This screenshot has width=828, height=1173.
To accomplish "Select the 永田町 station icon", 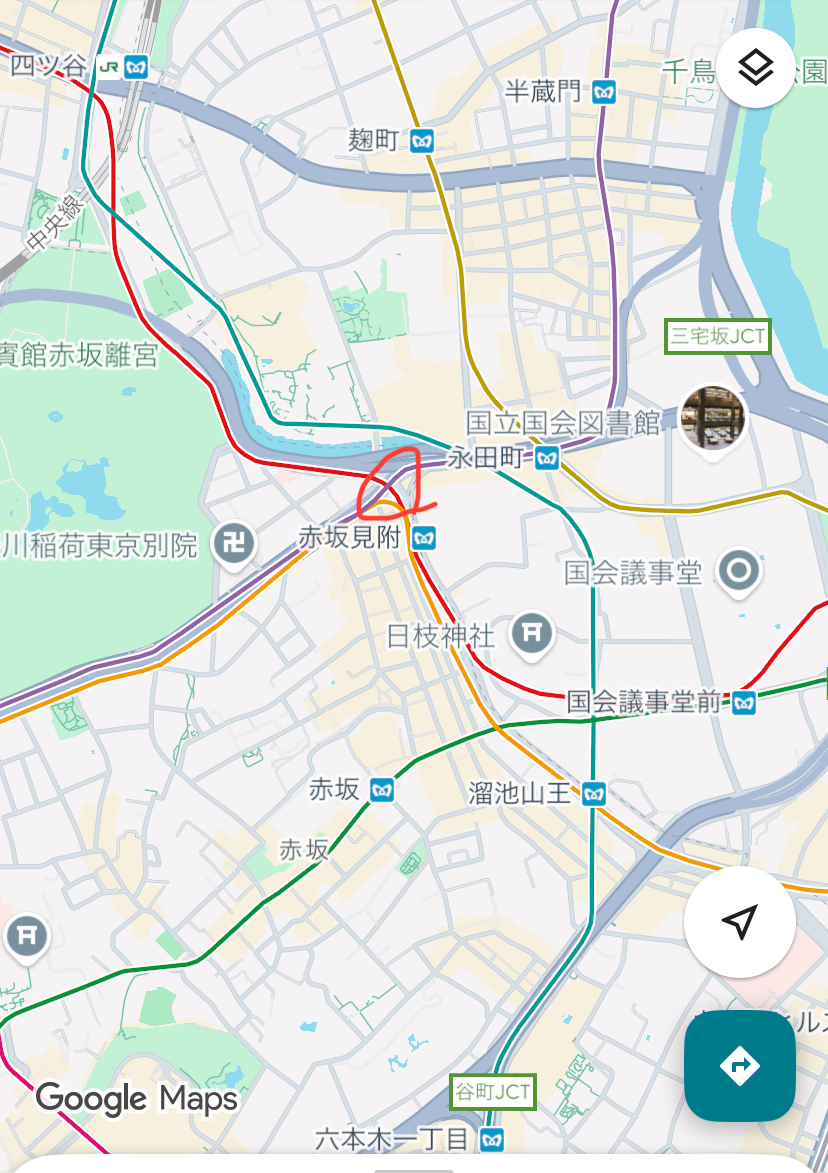I will (546, 459).
